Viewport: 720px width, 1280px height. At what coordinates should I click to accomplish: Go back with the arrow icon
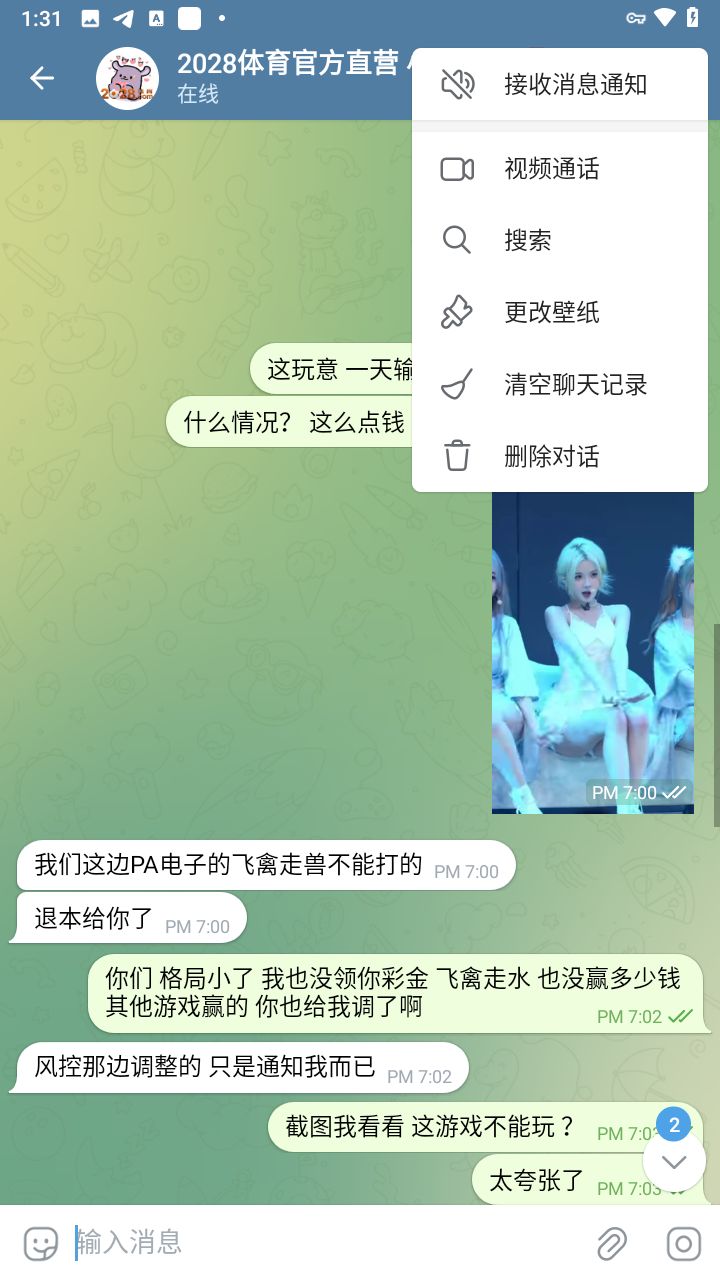coord(42,78)
